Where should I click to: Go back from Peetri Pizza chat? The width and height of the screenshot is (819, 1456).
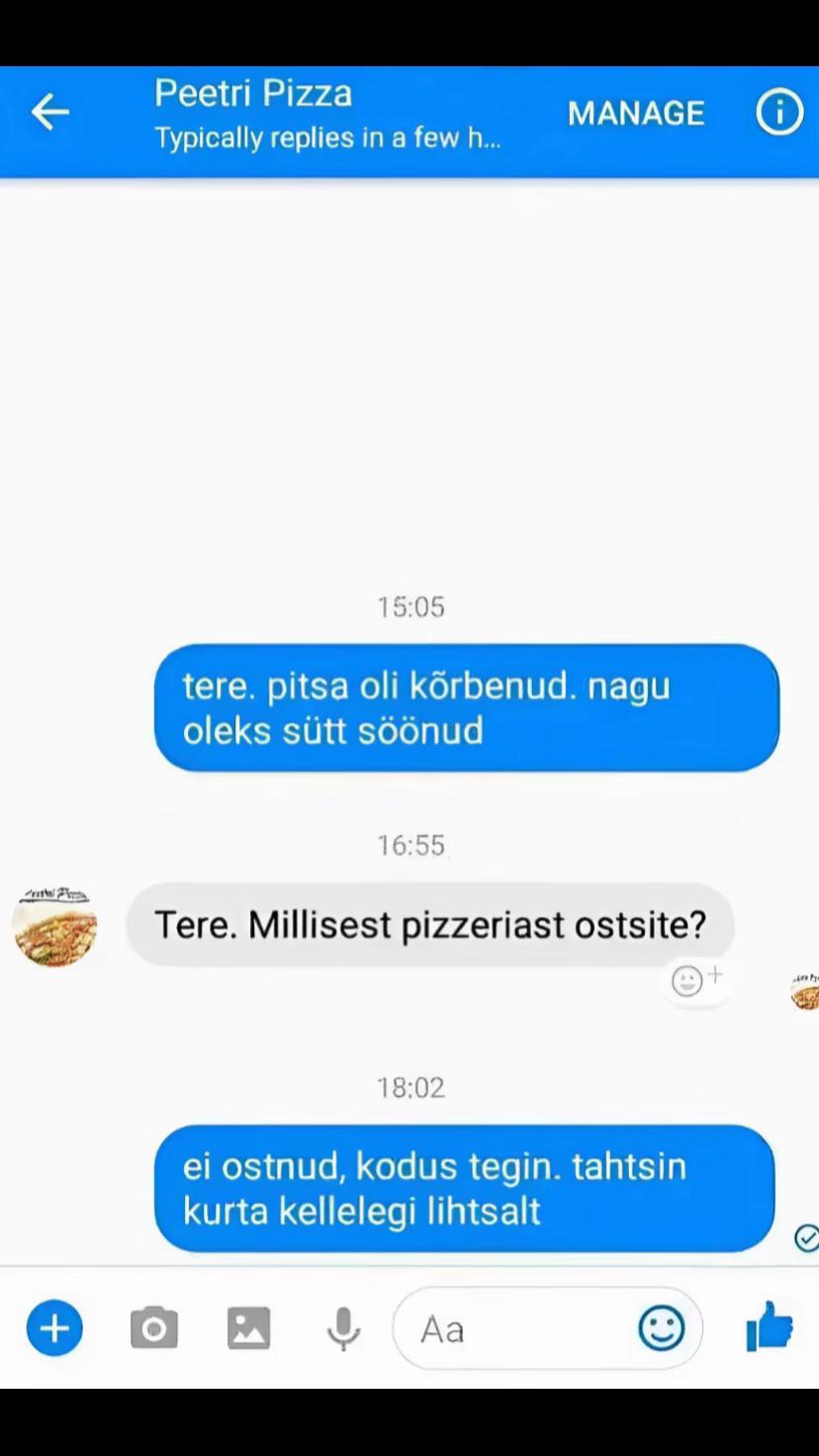(49, 113)
